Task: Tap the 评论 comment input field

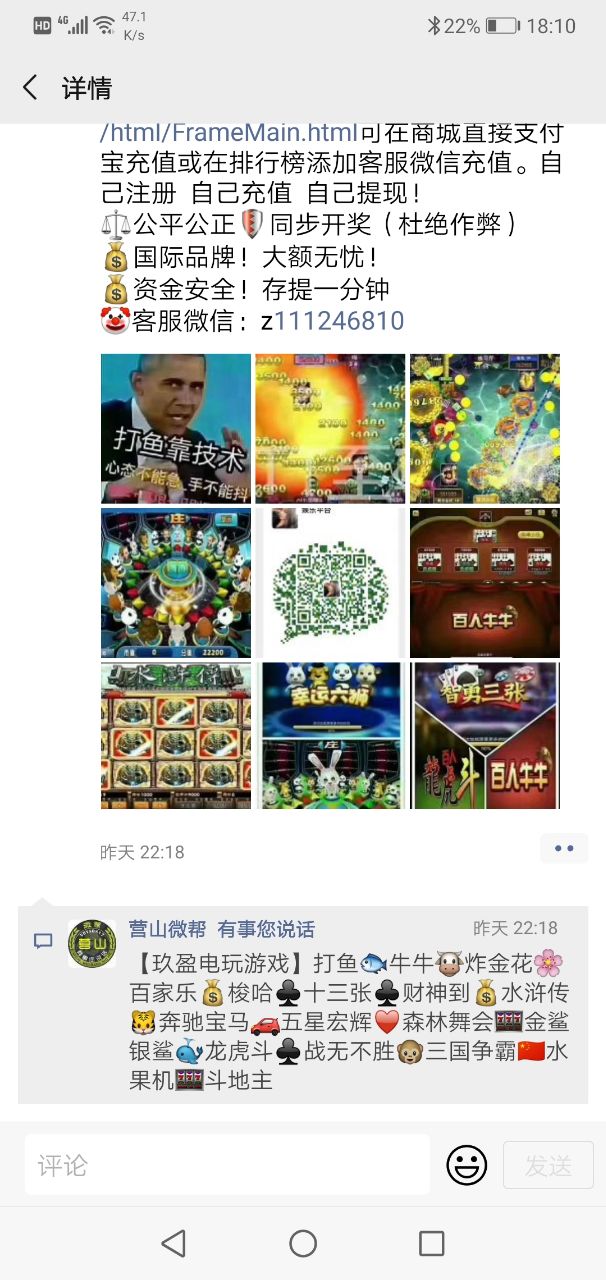Action: click(227, 1164)
